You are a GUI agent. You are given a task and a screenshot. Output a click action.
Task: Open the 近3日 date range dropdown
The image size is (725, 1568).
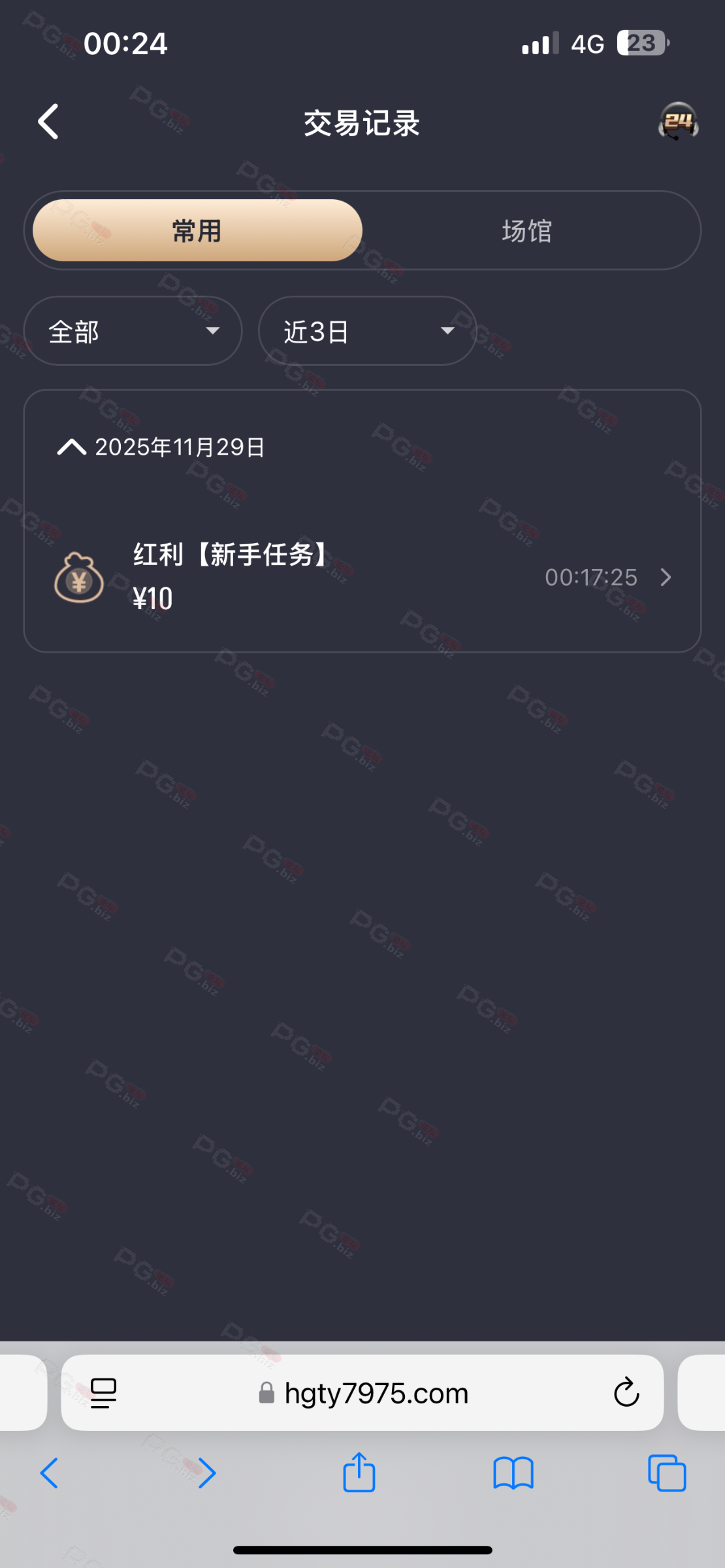pos(367,331)
